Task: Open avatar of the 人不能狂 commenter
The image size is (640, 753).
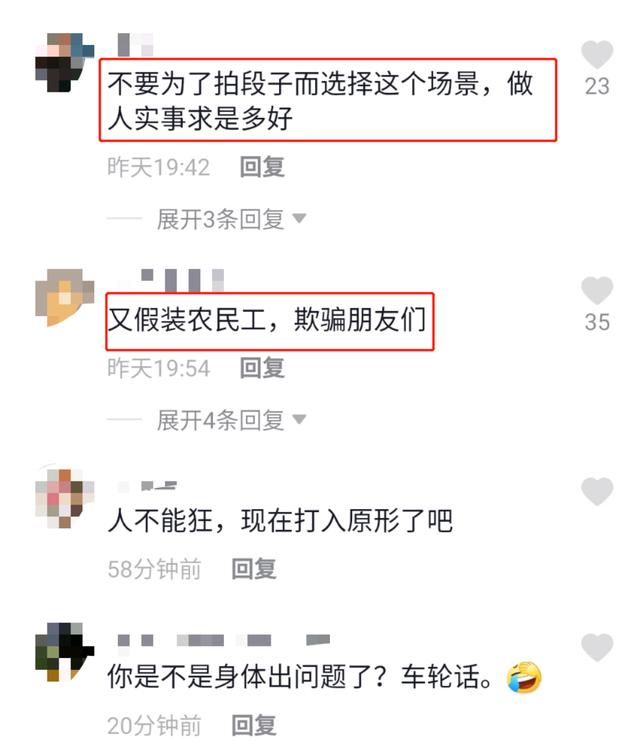Action: pyautogui.click(x=64, y=498)
